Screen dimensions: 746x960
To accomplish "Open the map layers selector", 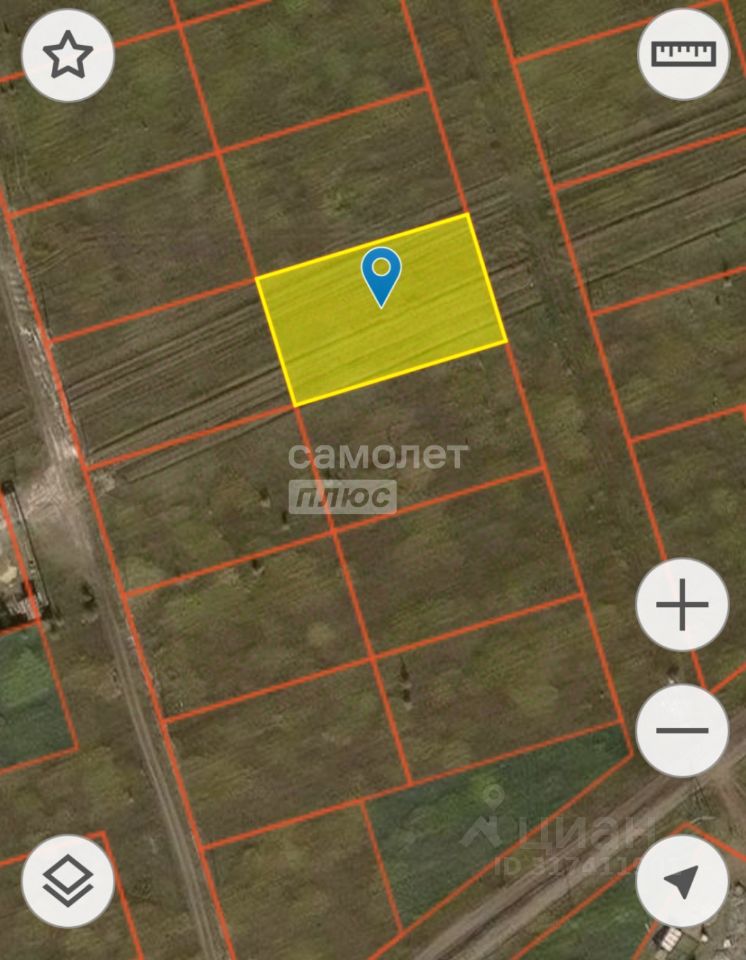I will pyautogui.click(x=68, y=880).
